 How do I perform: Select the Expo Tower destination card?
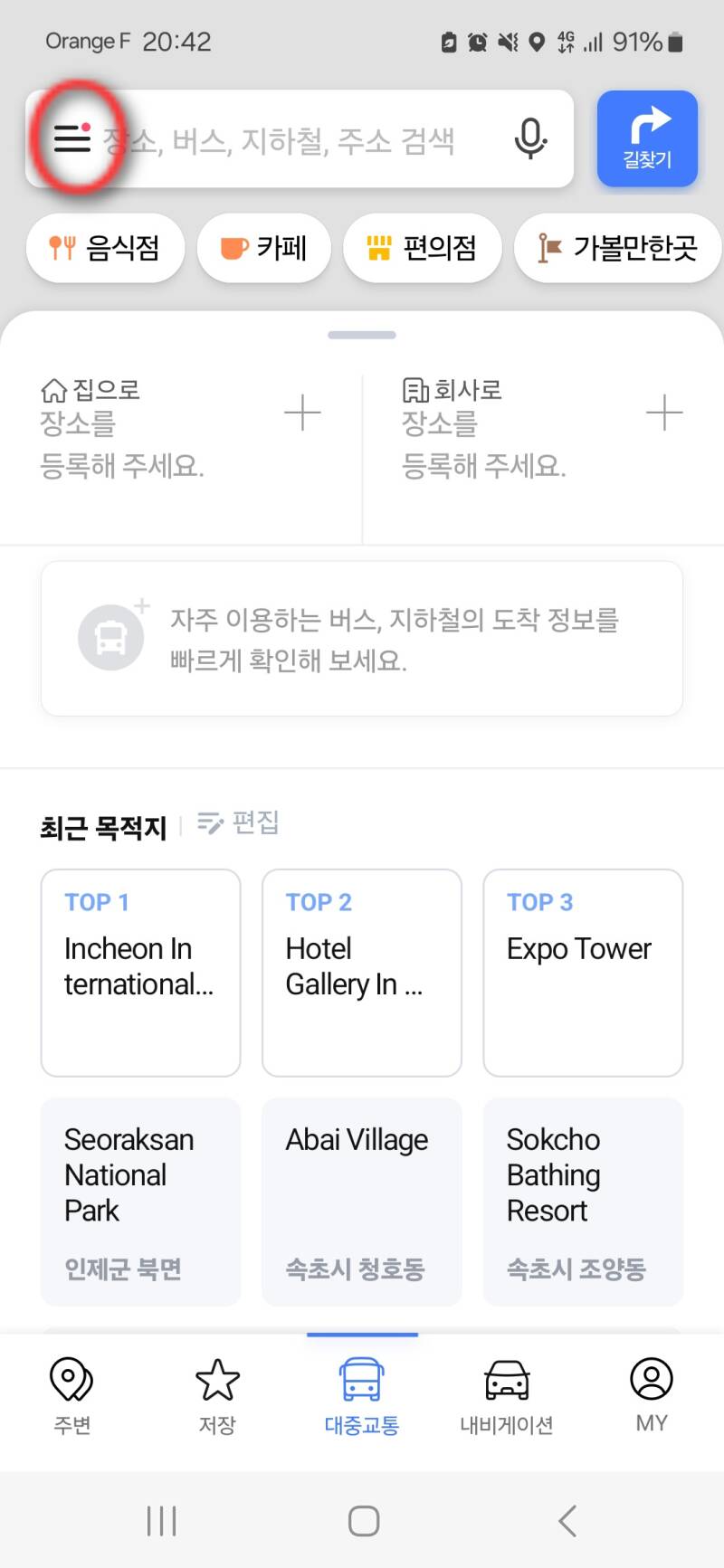[x=582, y=973]
